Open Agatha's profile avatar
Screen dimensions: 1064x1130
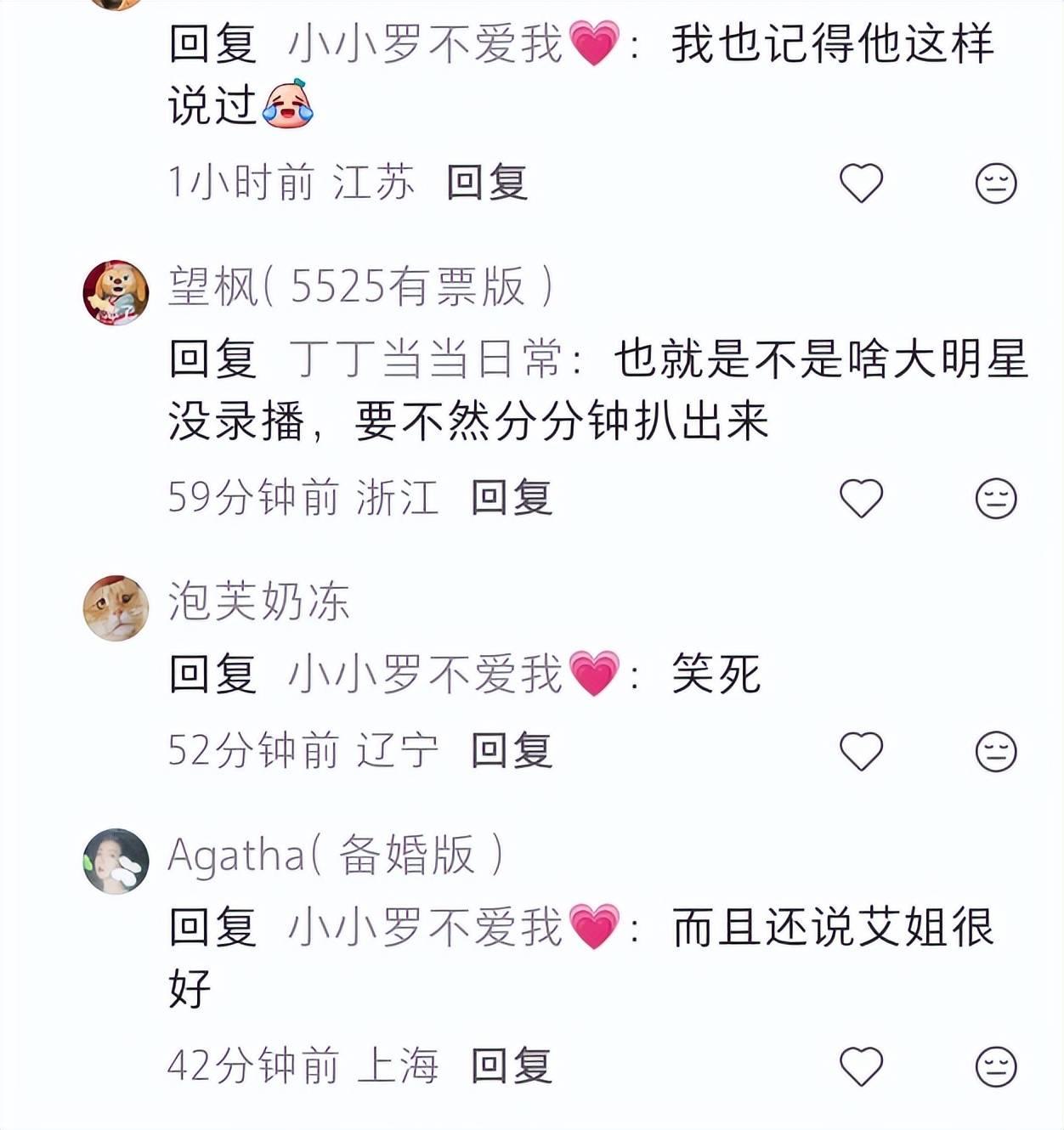(116, 861)
